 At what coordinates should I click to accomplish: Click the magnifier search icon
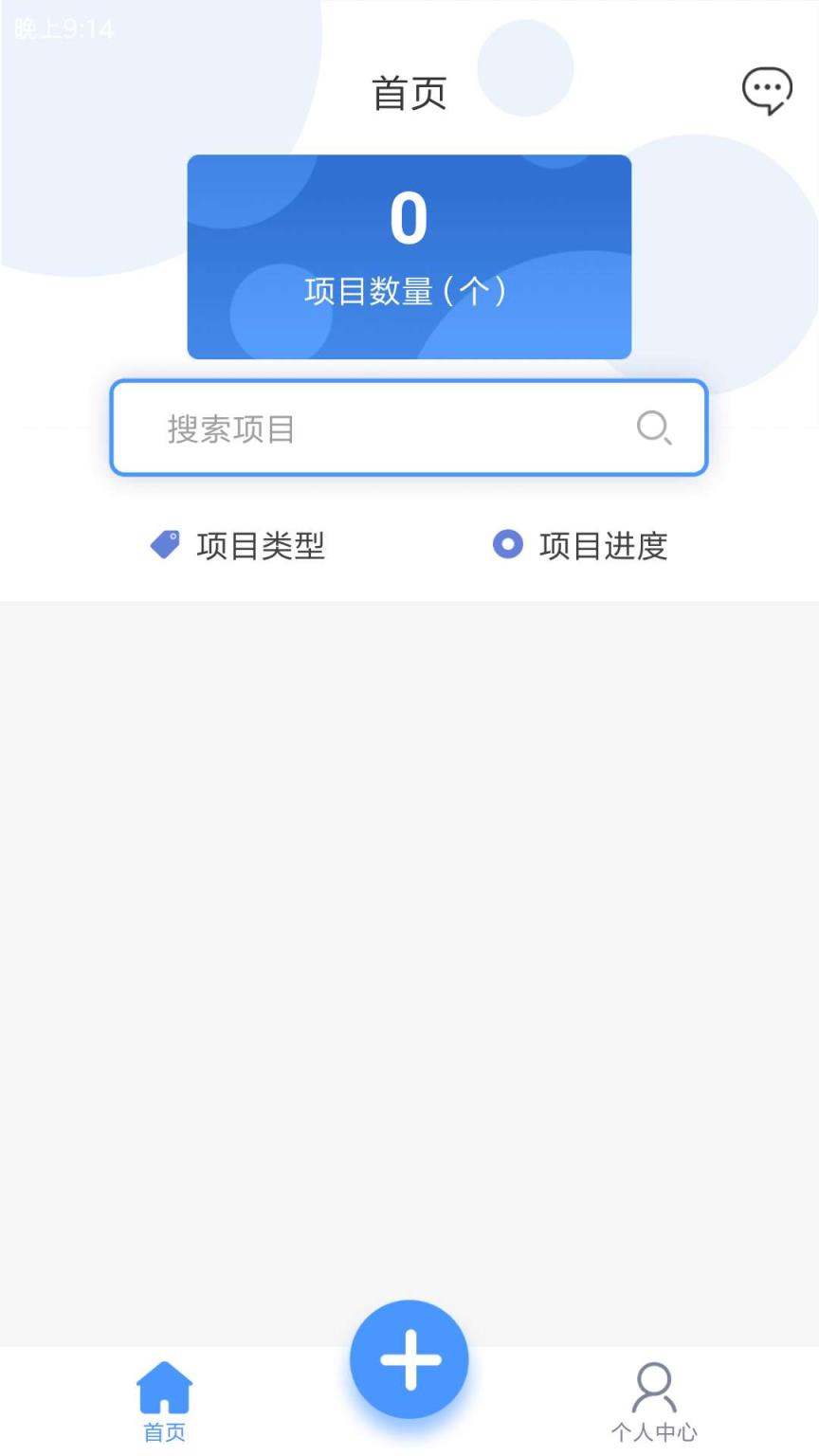(654, 428)
